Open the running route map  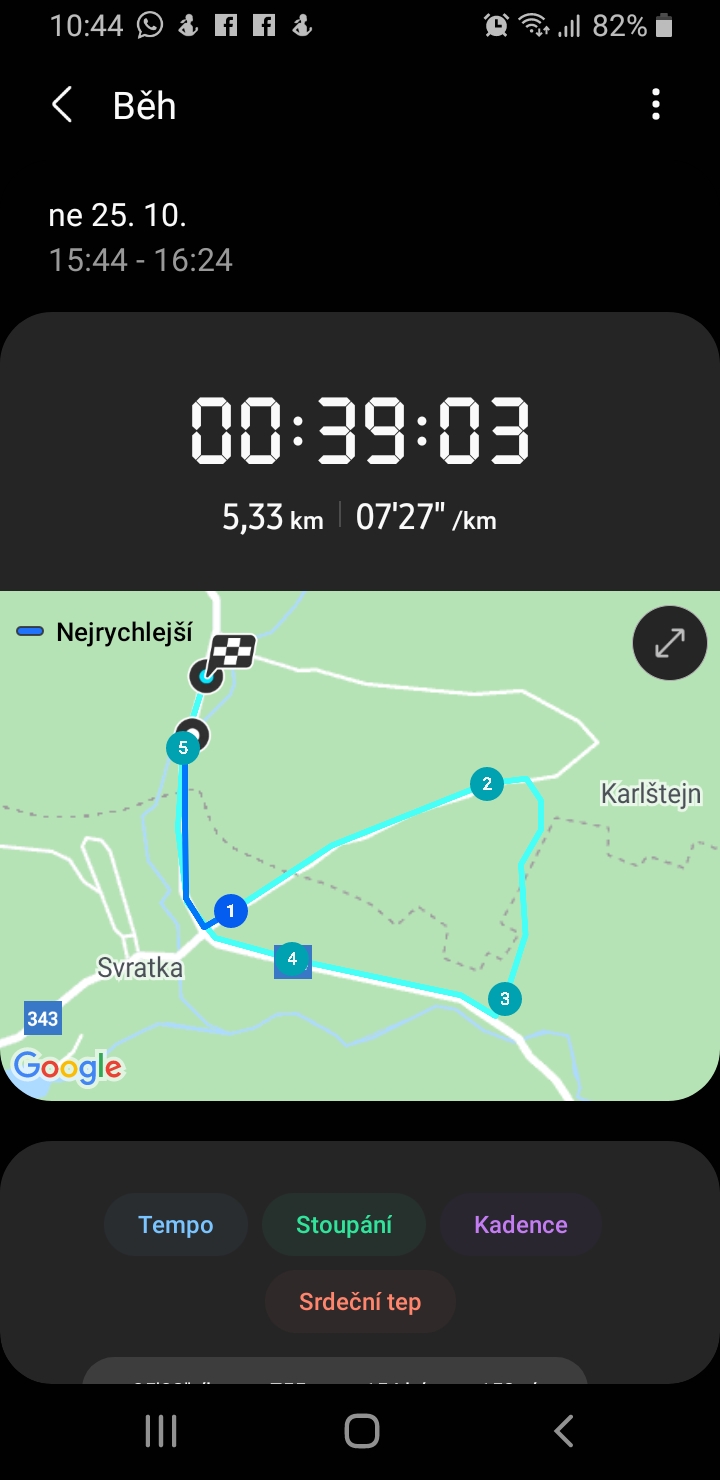tap(360, 846)
